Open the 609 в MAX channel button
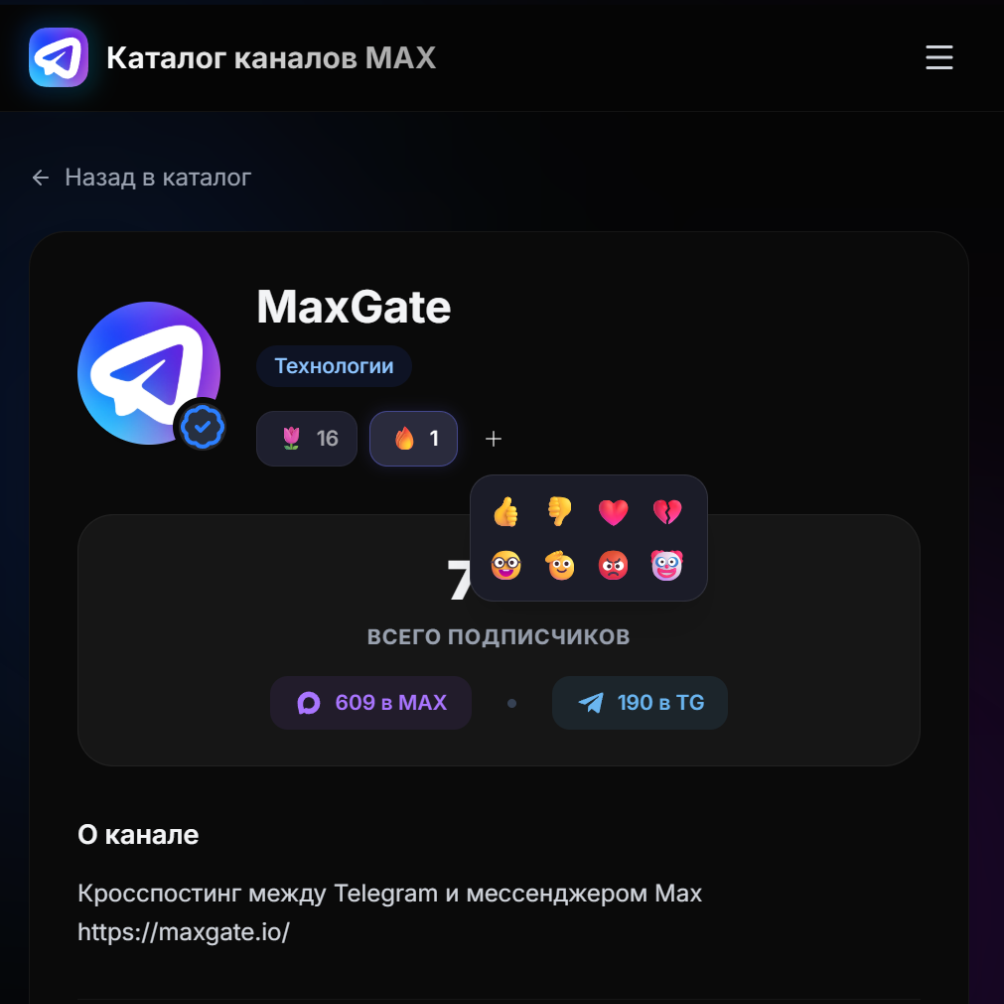The image size is (1004, 1004). click(371, 703)
